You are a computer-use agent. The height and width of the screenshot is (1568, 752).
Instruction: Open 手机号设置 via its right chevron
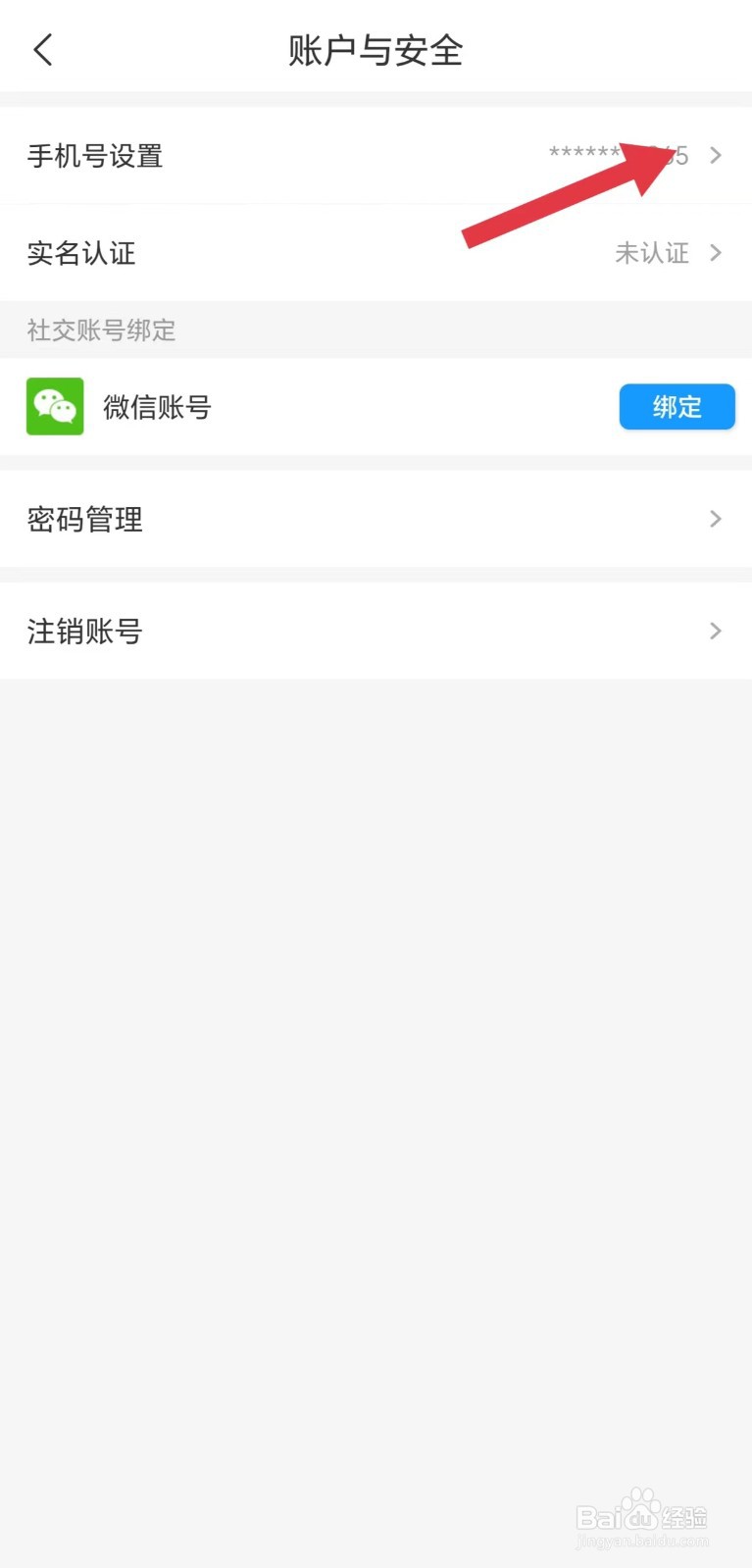point(716,155)
